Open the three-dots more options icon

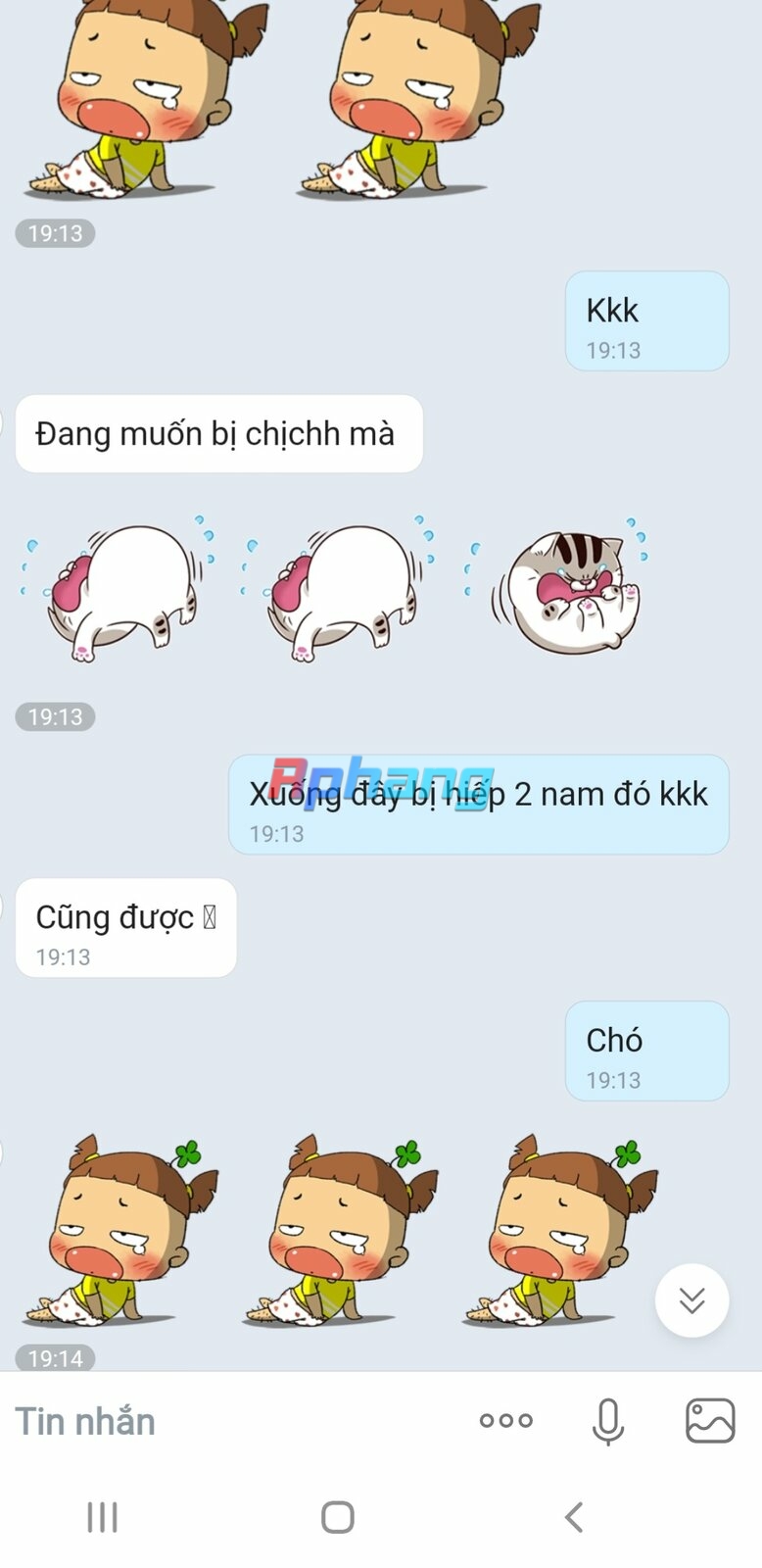click(506, 1421)
